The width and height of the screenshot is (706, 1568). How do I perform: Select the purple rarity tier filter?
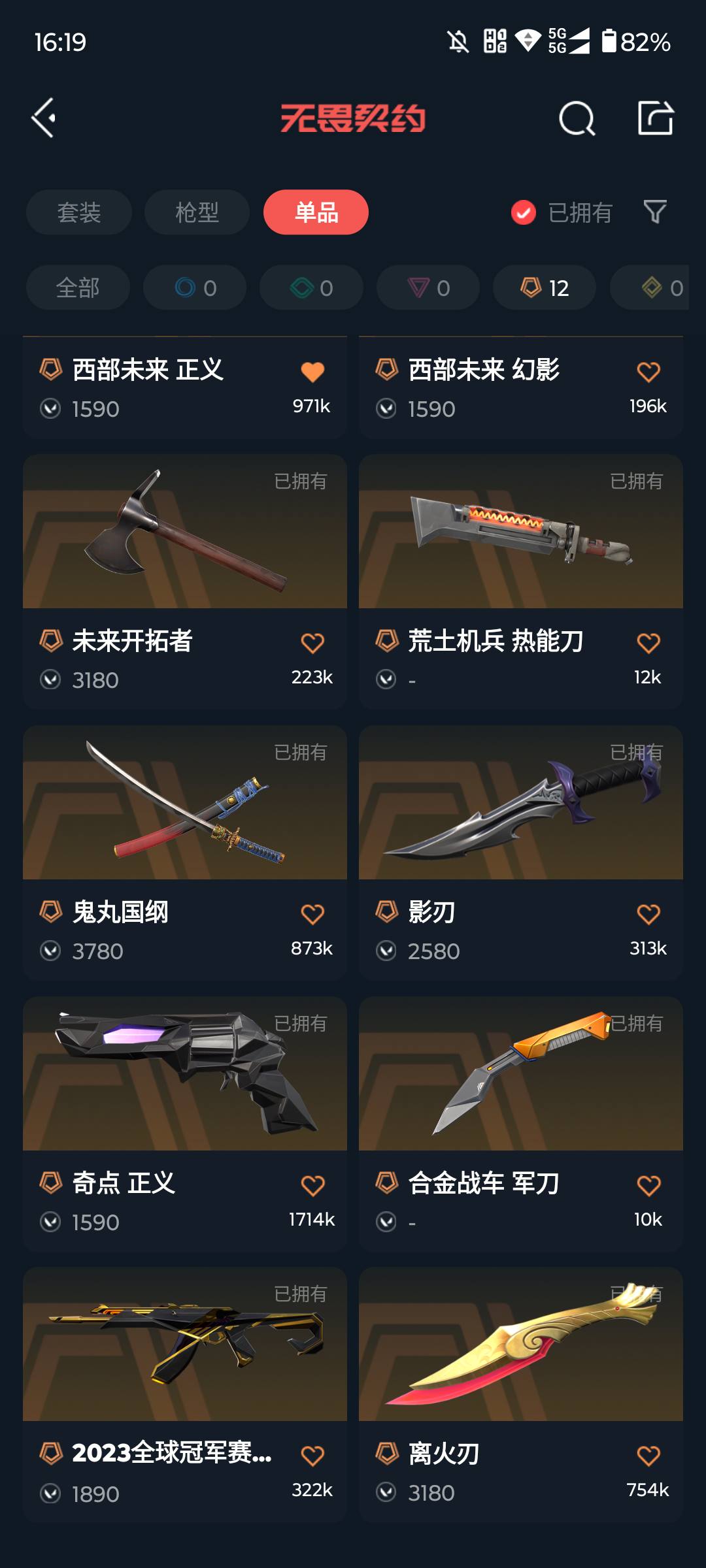[427, 287]
